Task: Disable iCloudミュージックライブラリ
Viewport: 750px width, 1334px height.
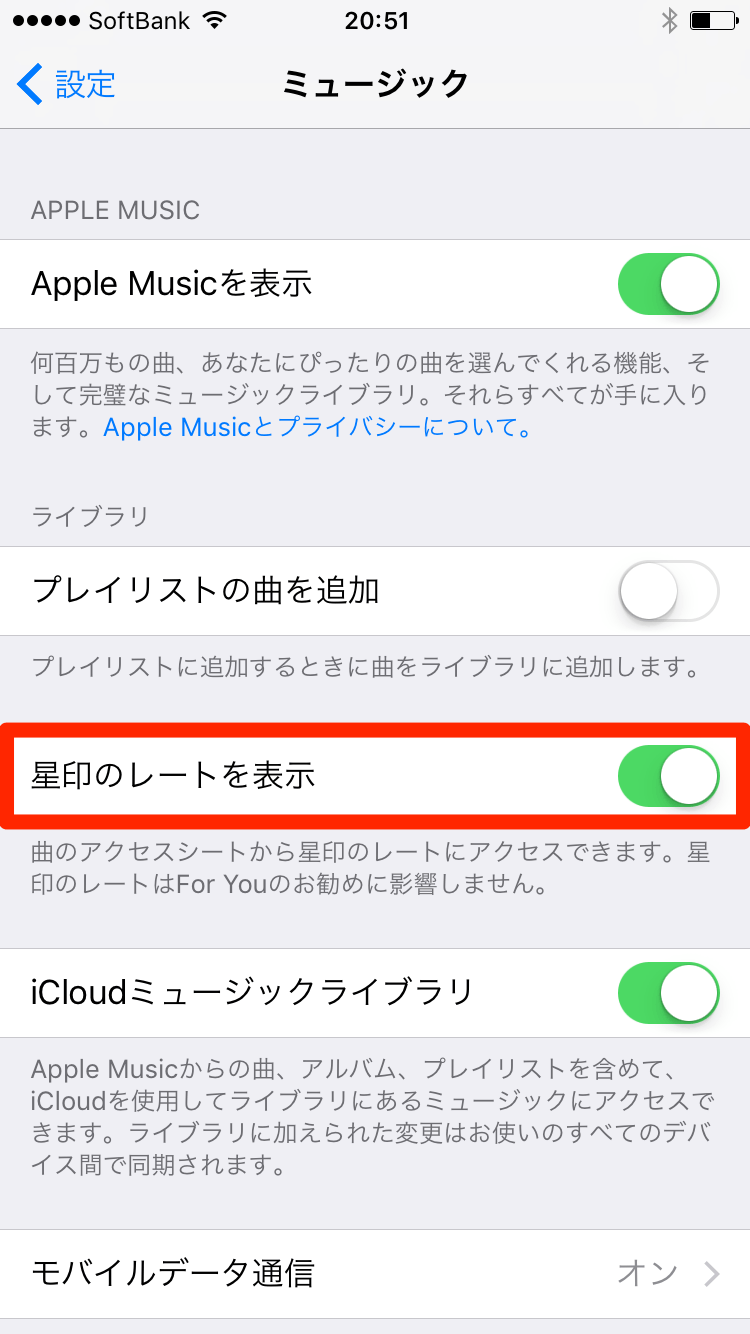Action: [668, 992]
